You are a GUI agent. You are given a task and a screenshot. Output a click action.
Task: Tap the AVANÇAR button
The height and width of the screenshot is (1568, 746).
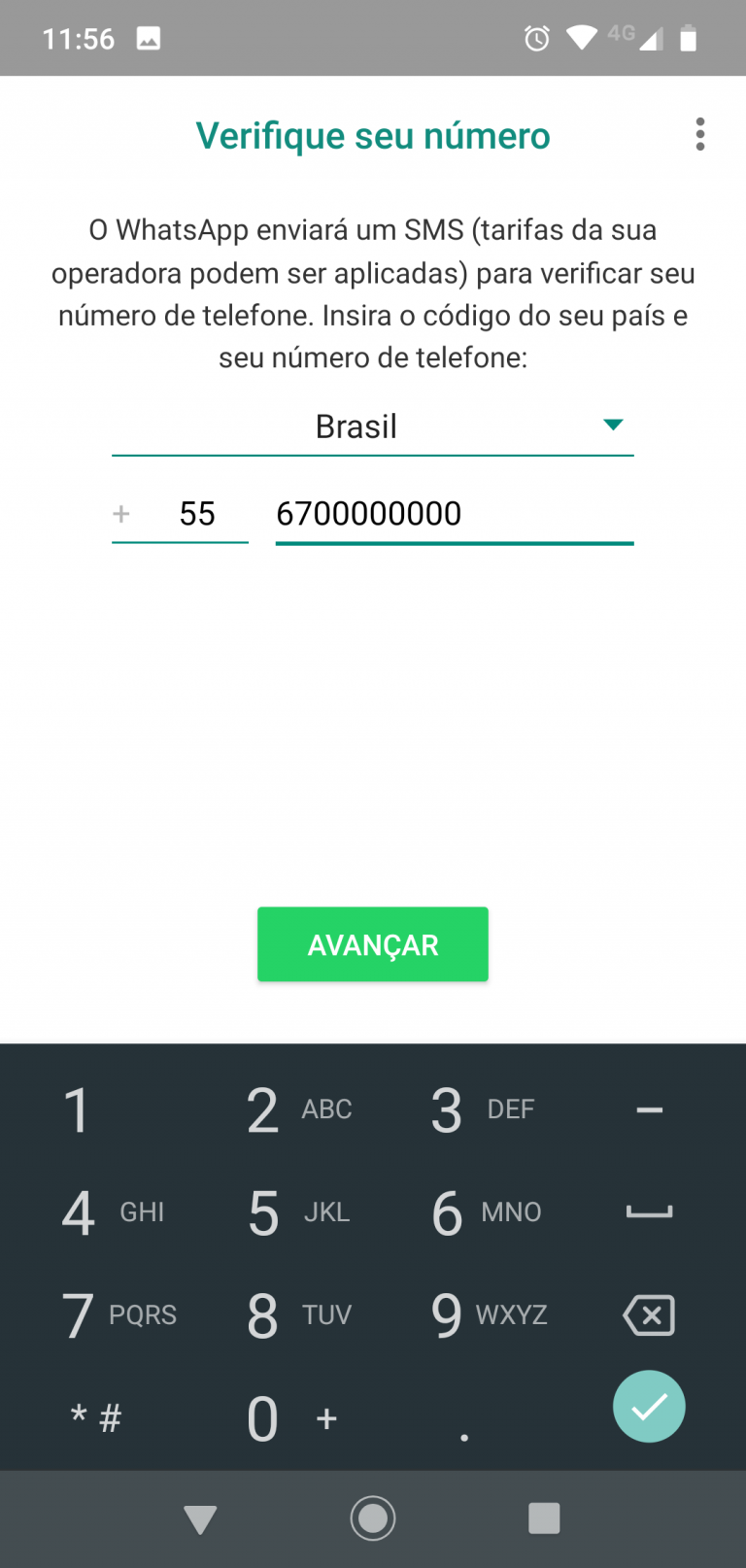[373, 944]
